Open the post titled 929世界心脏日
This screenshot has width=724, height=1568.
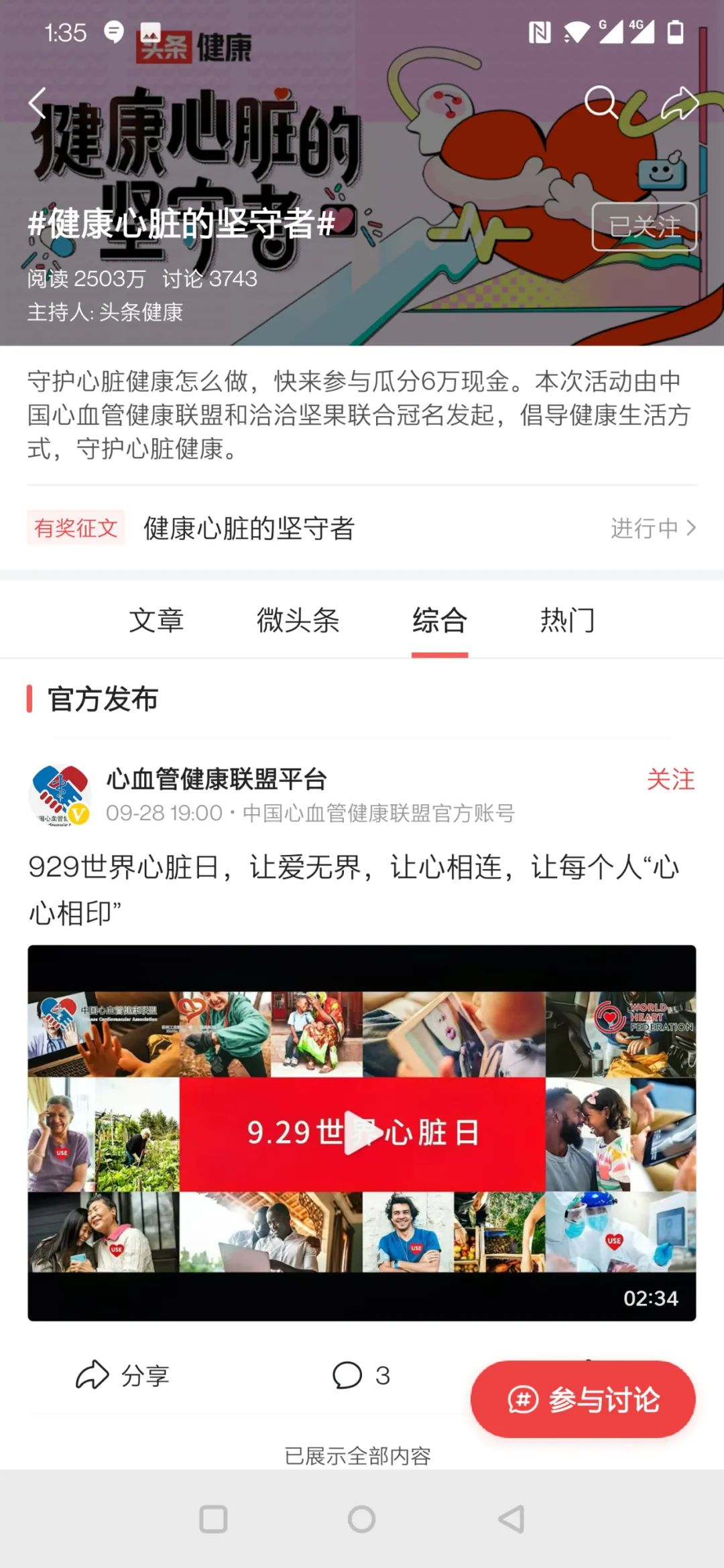coord(354,889)
